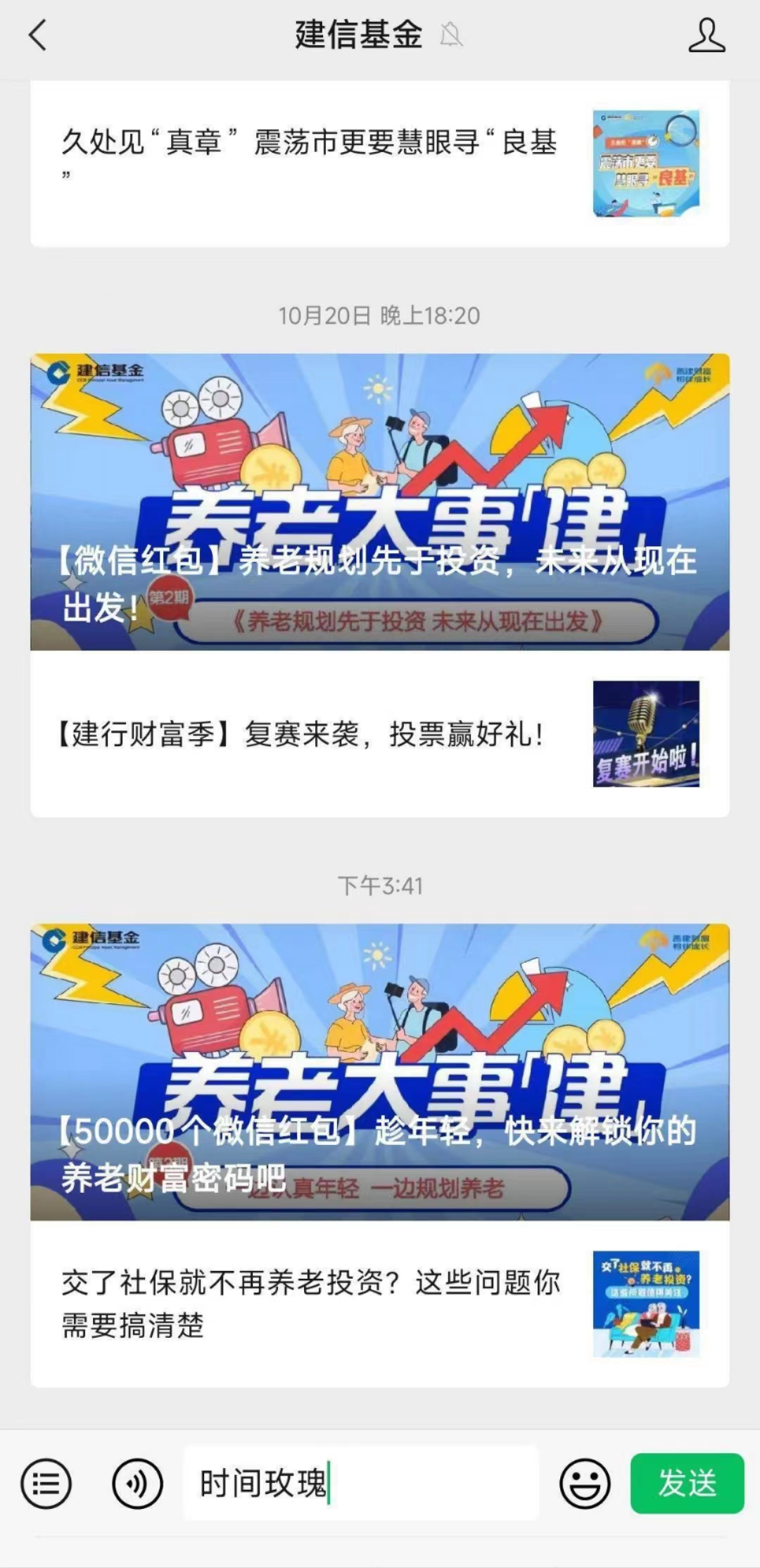Image resolution: width=760 pixels, height=1568 pixels.
Task: Go back from the 建信基金 chat
Action: click(38, 35)
